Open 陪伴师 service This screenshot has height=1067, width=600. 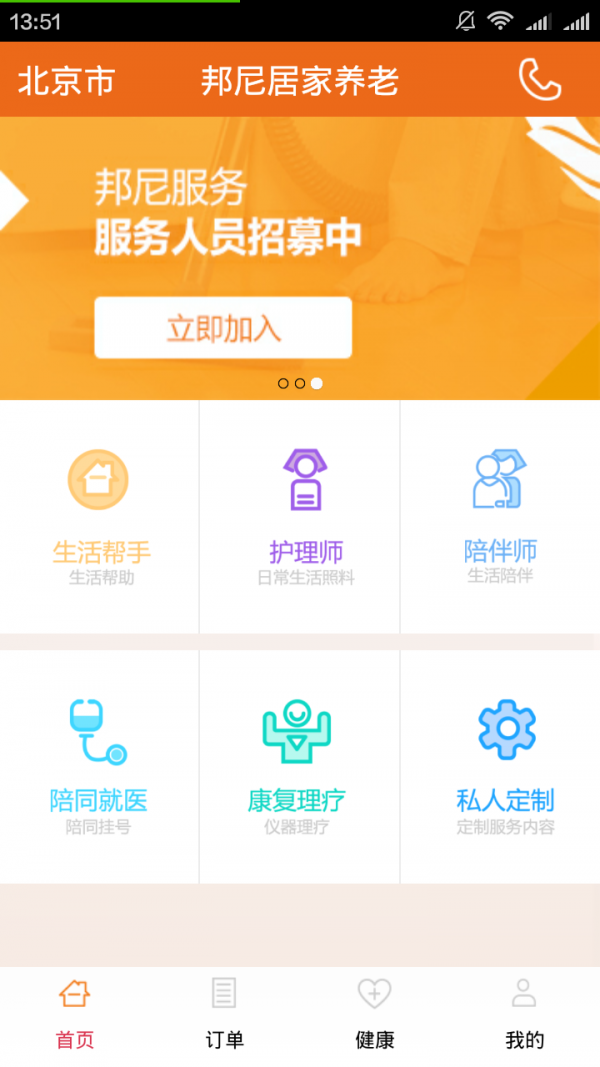[500, 516]
